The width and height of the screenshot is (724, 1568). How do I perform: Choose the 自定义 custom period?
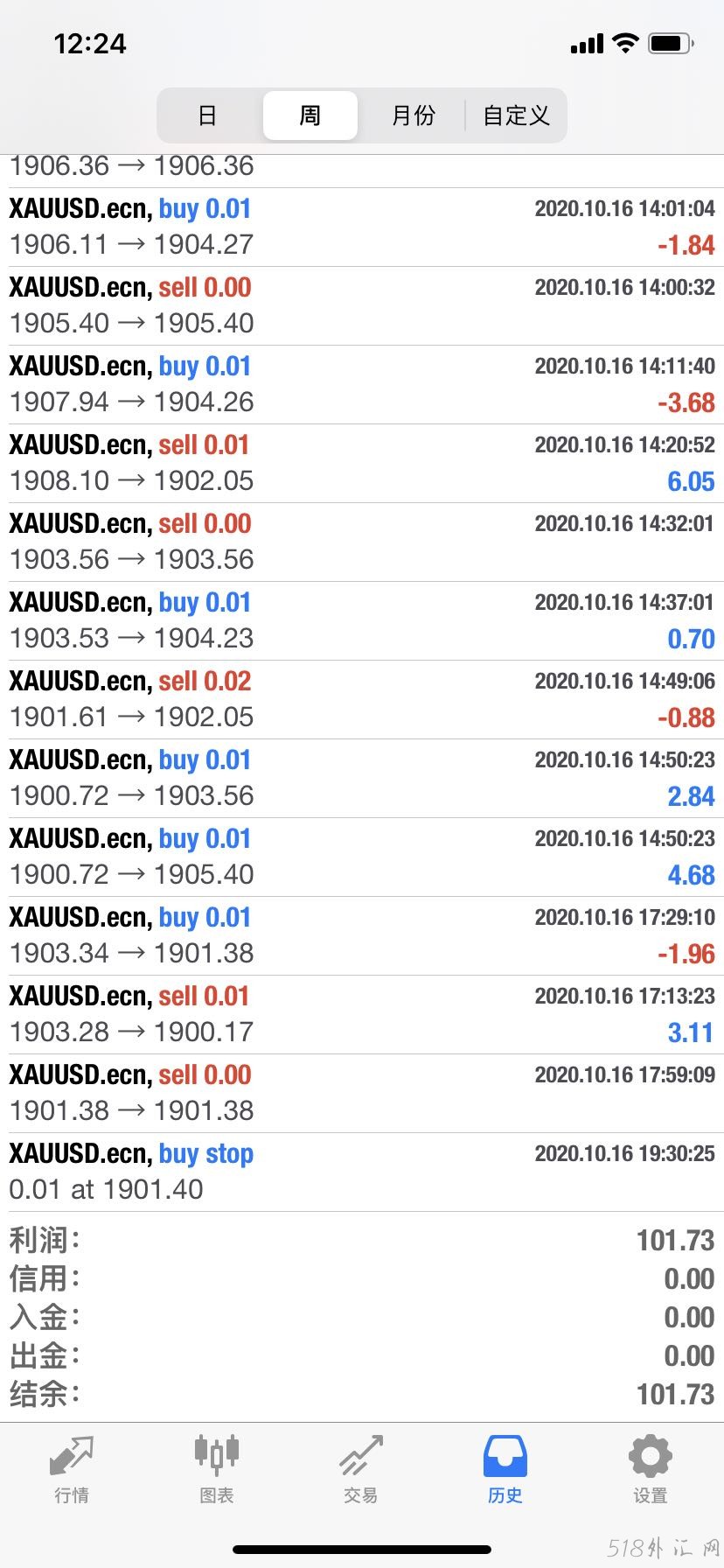(516, 115)
